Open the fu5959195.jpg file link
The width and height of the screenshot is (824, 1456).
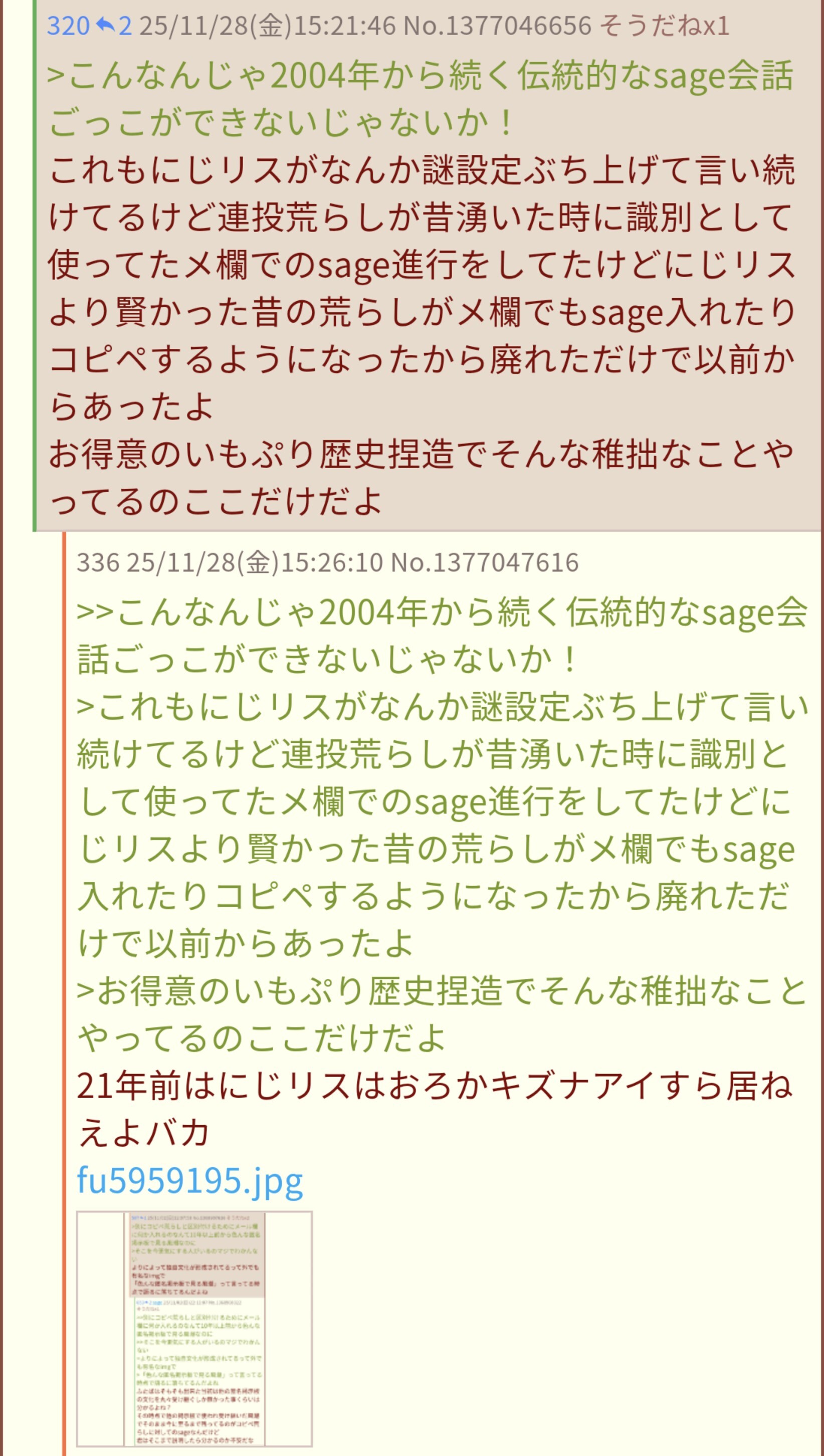click(x=189, y=1181)
